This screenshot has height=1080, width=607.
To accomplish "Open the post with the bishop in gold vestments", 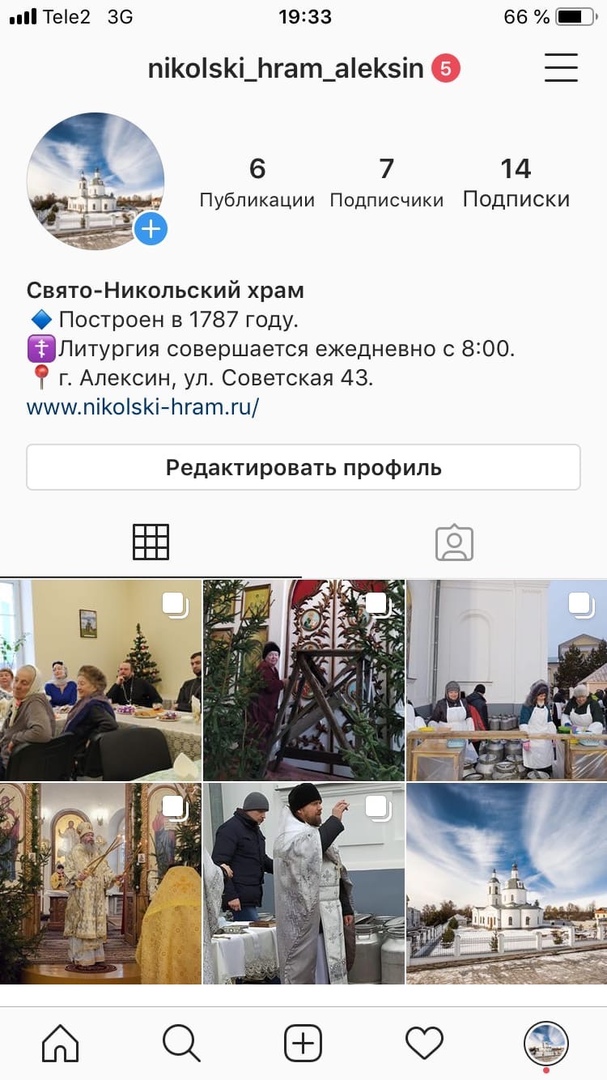I will coord(100,884).
